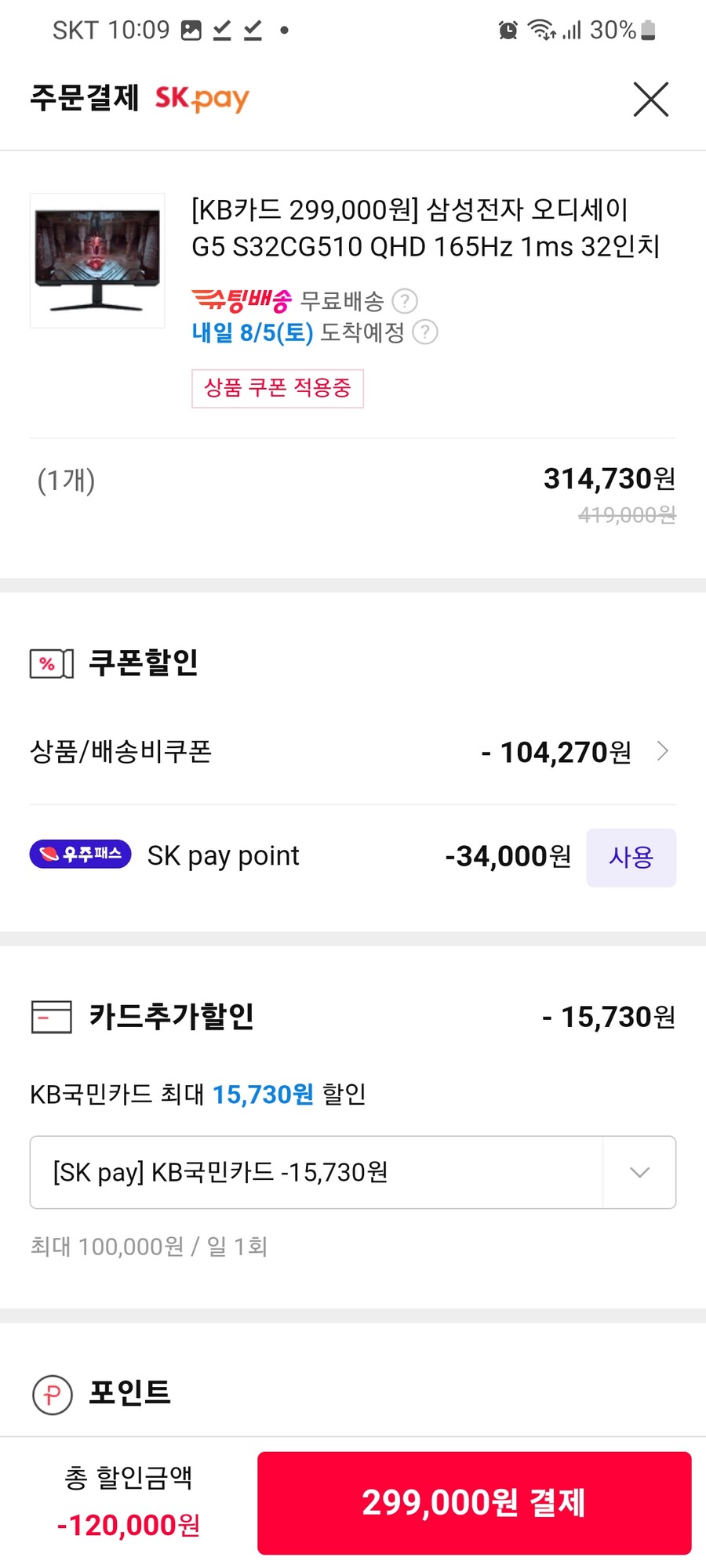The image size is (706, 1568).
Task: Tap the SK pay logo
Action: tap(202, 97)
